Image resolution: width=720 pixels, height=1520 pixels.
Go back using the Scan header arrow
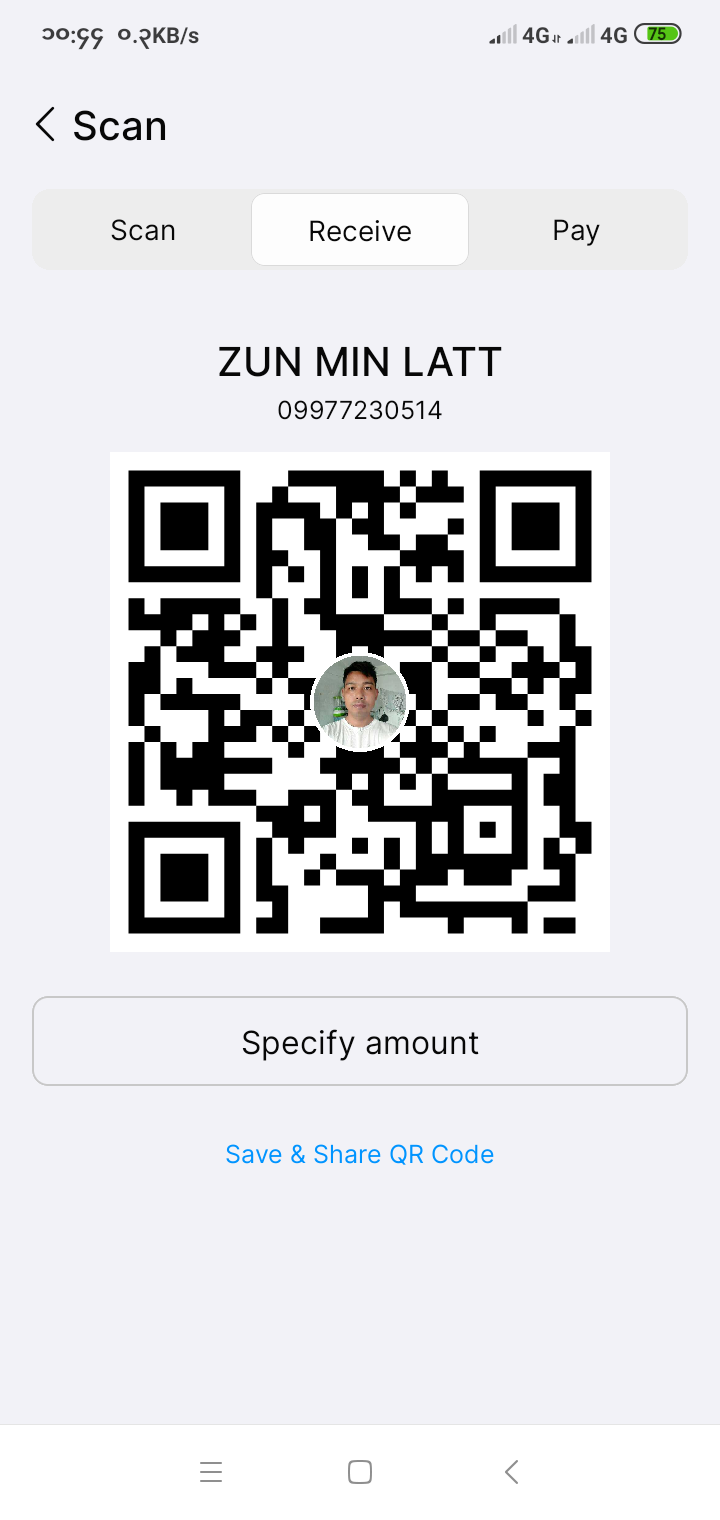(x=45, y=125)
